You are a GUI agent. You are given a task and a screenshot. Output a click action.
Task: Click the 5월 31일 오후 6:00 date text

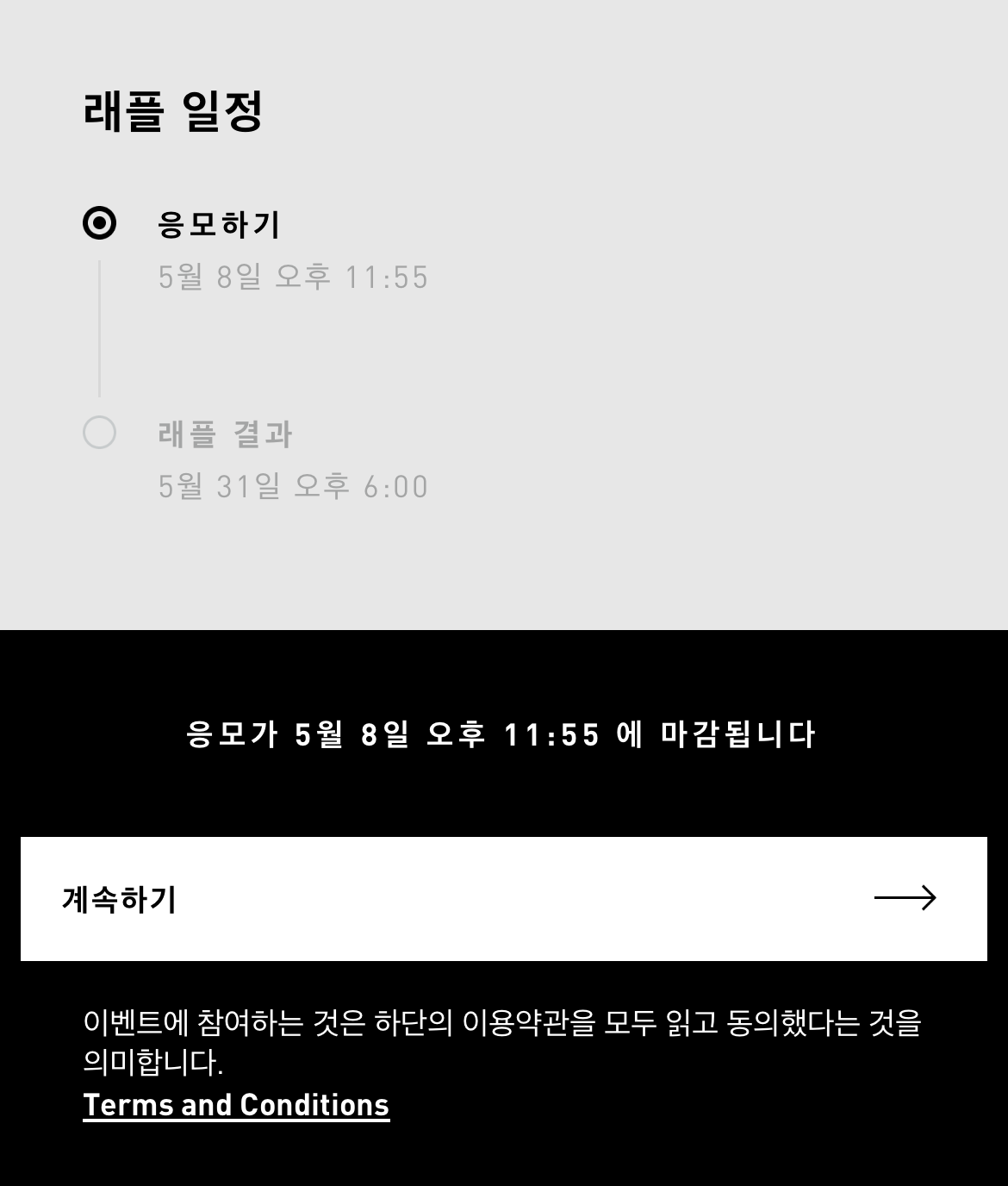293,485
